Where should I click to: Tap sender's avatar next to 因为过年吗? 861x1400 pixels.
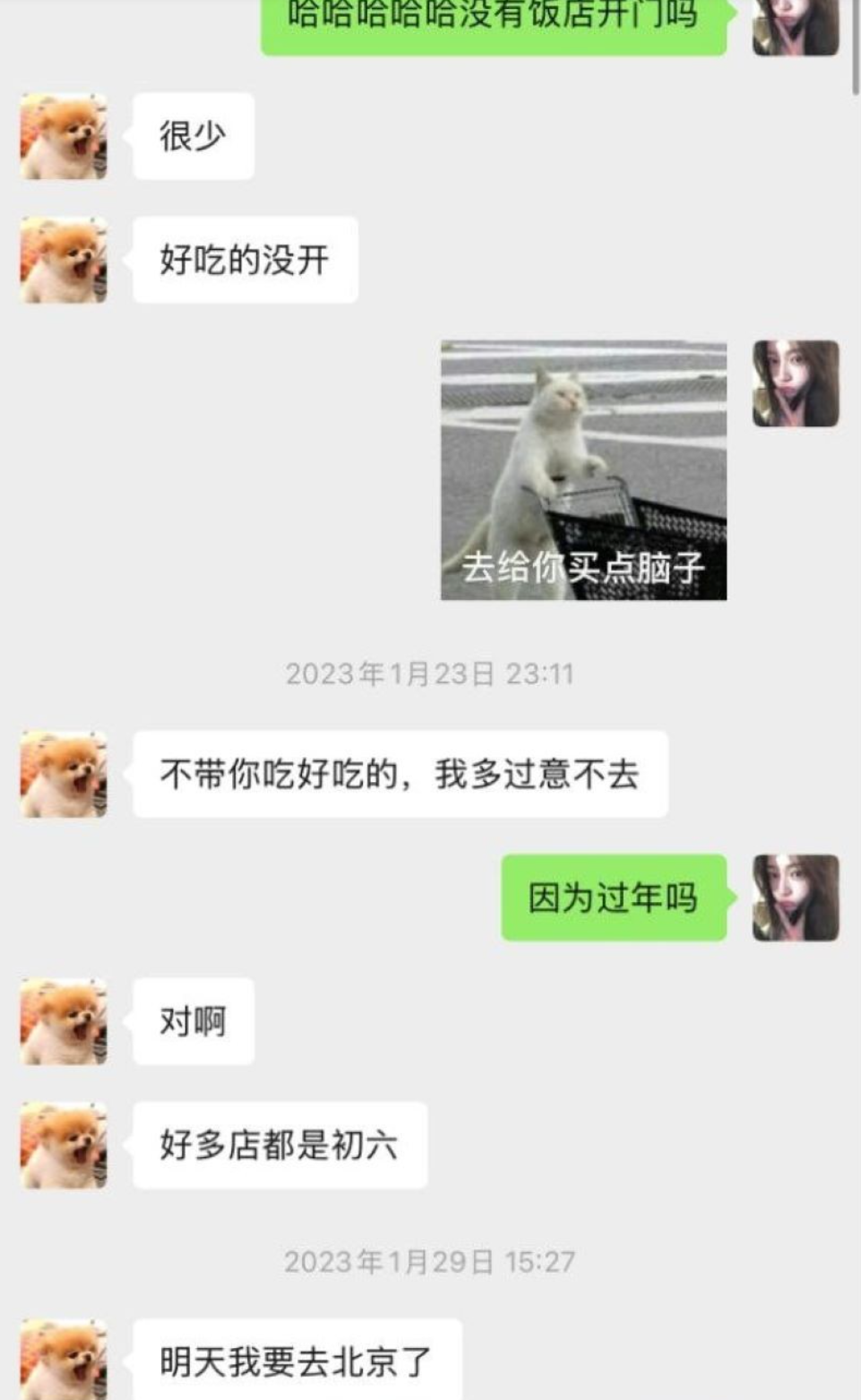tap(796, 898)
